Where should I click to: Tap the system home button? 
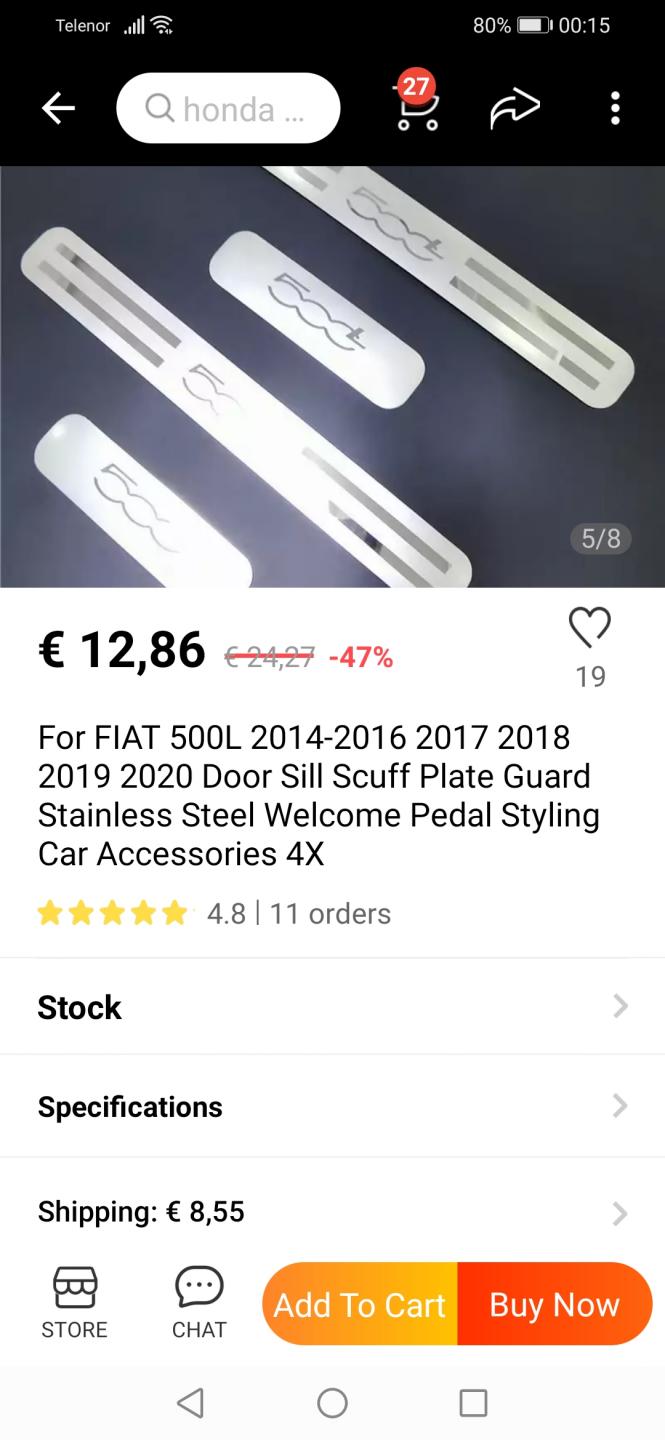332,1403
